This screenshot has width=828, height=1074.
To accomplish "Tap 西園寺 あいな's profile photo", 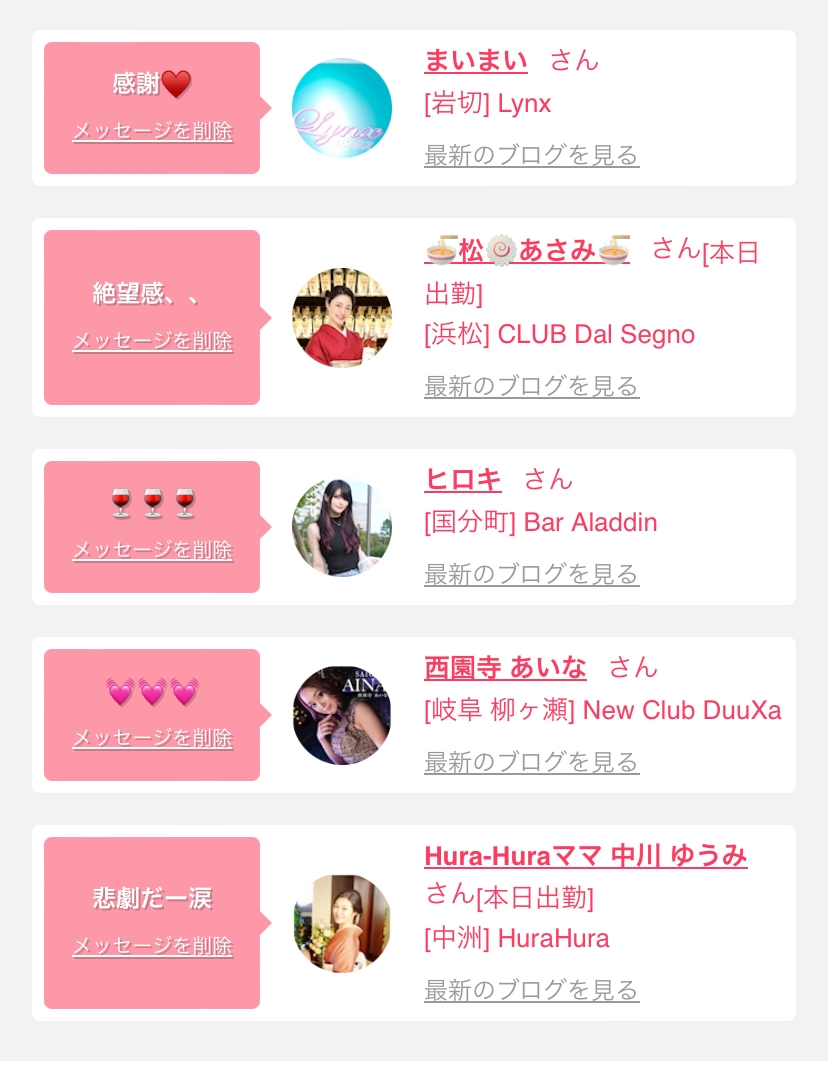I will point(342,715).
